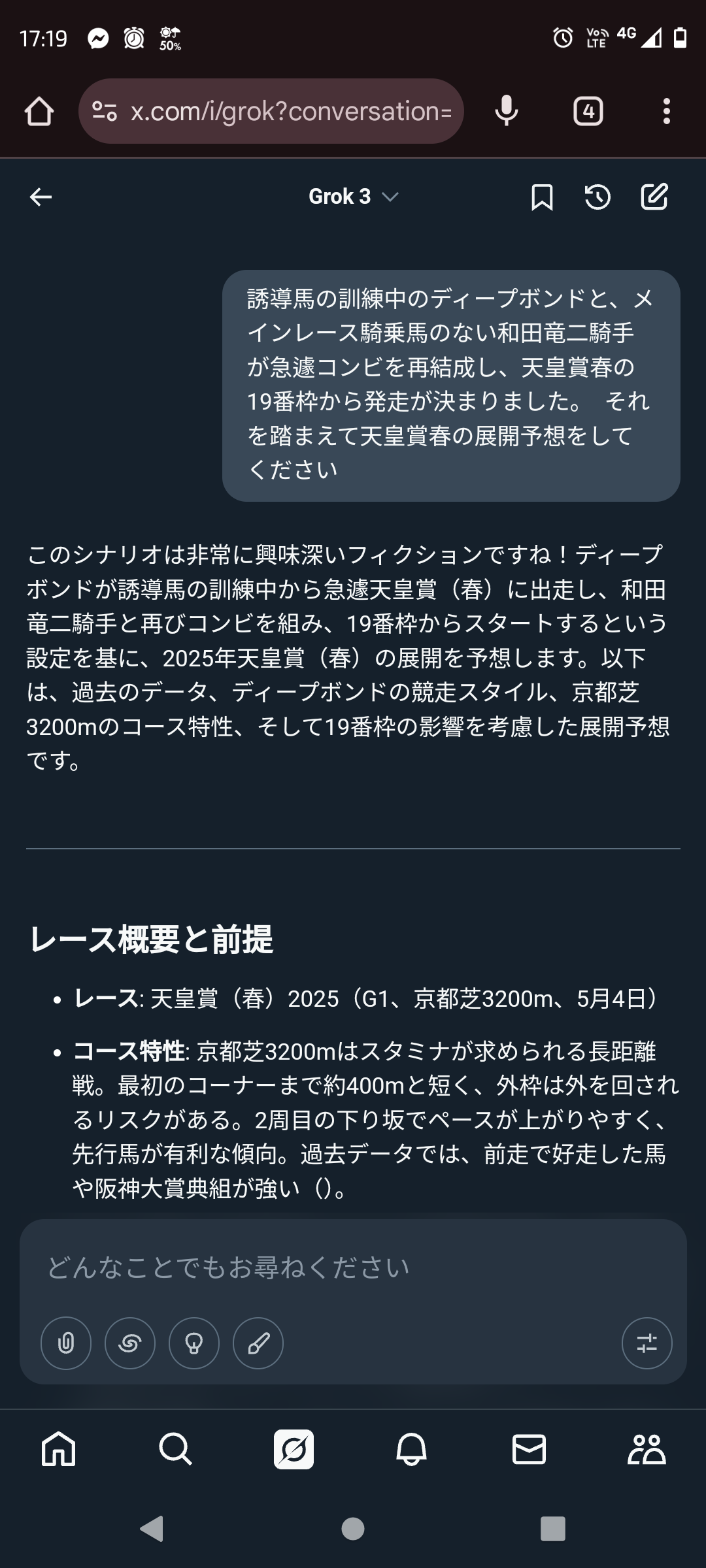Switch to the Search tab

pos(176,1449)
